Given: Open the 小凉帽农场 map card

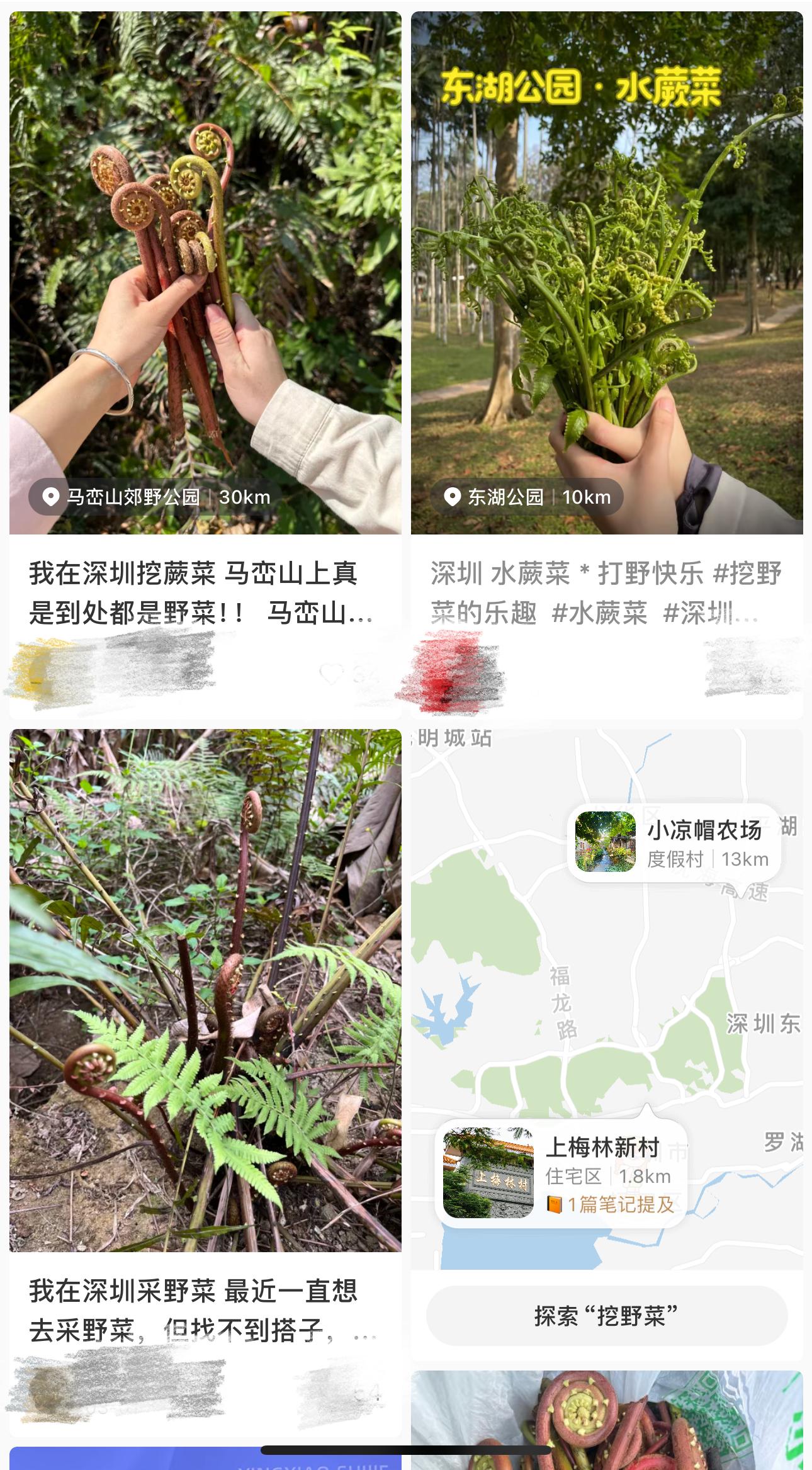Looking at the screenshot, I should tap(674, 844).
